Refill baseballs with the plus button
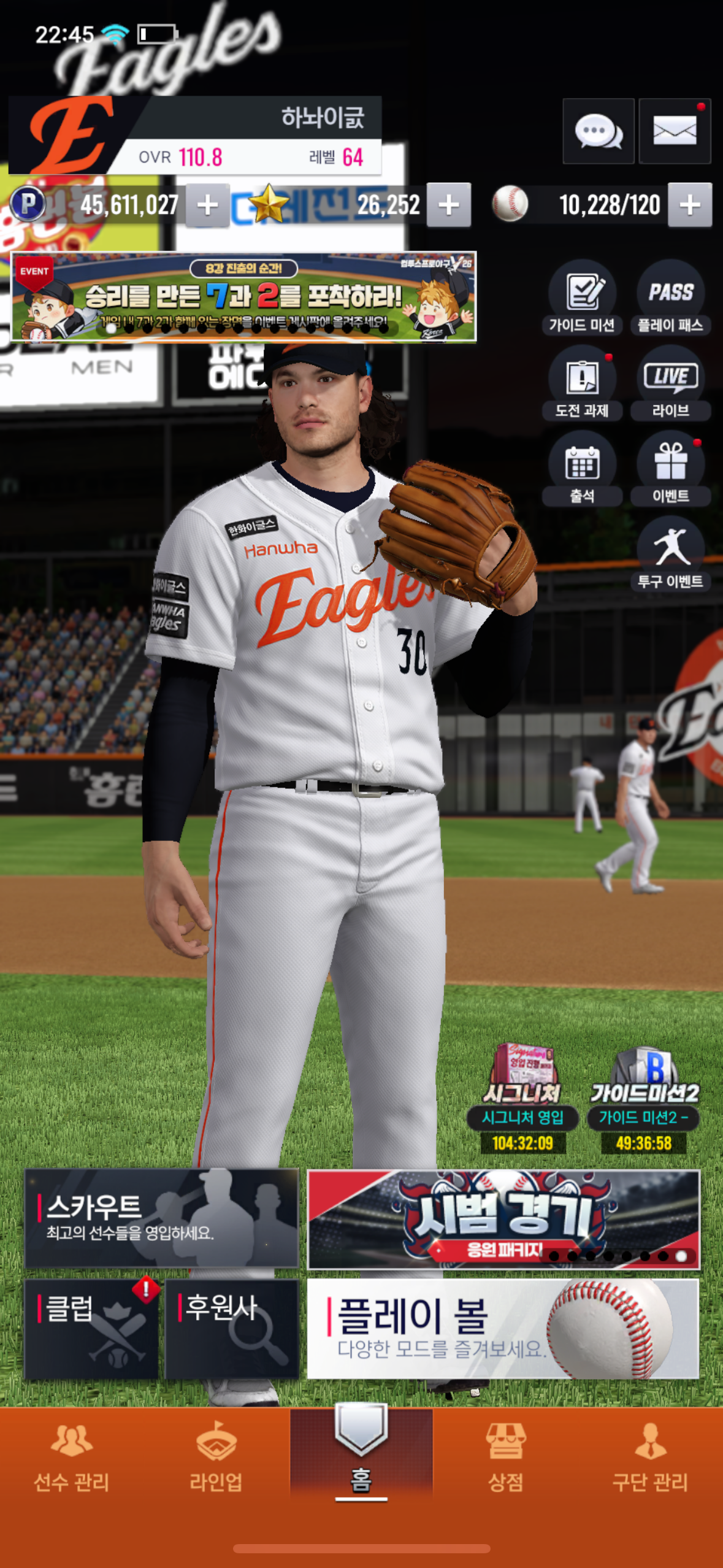The width and height of the screenshot is (723, 1568). (689, 205)
